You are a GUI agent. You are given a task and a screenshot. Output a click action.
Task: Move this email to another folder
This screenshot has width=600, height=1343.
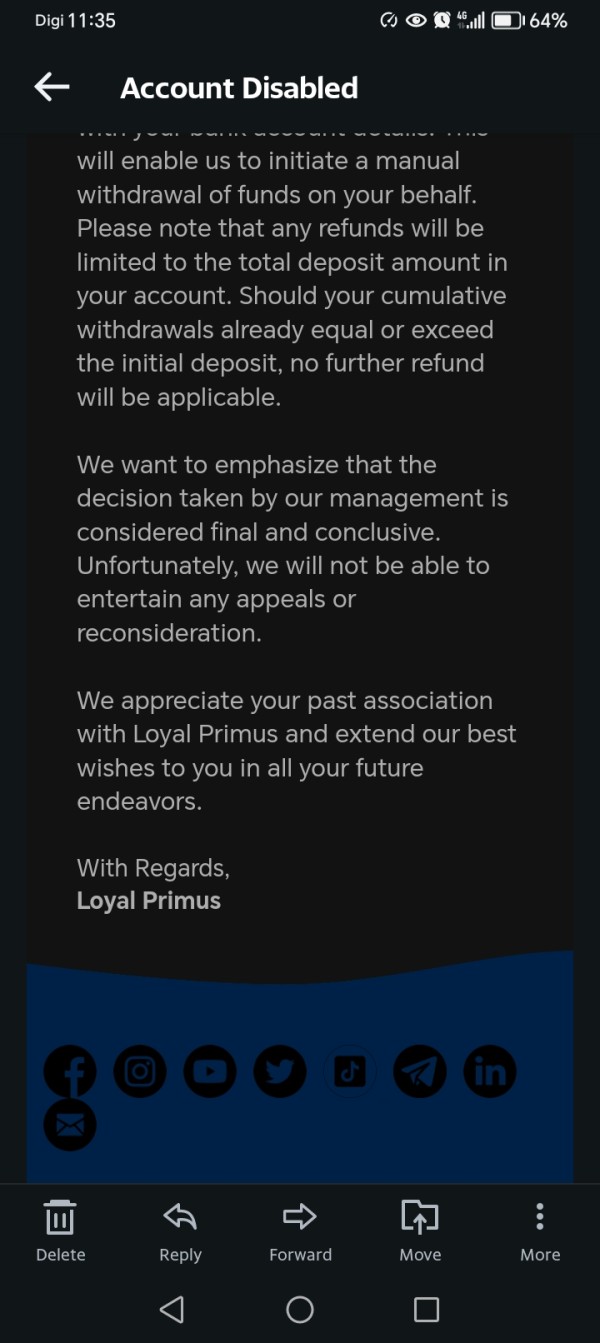[x=420, y=1230]
